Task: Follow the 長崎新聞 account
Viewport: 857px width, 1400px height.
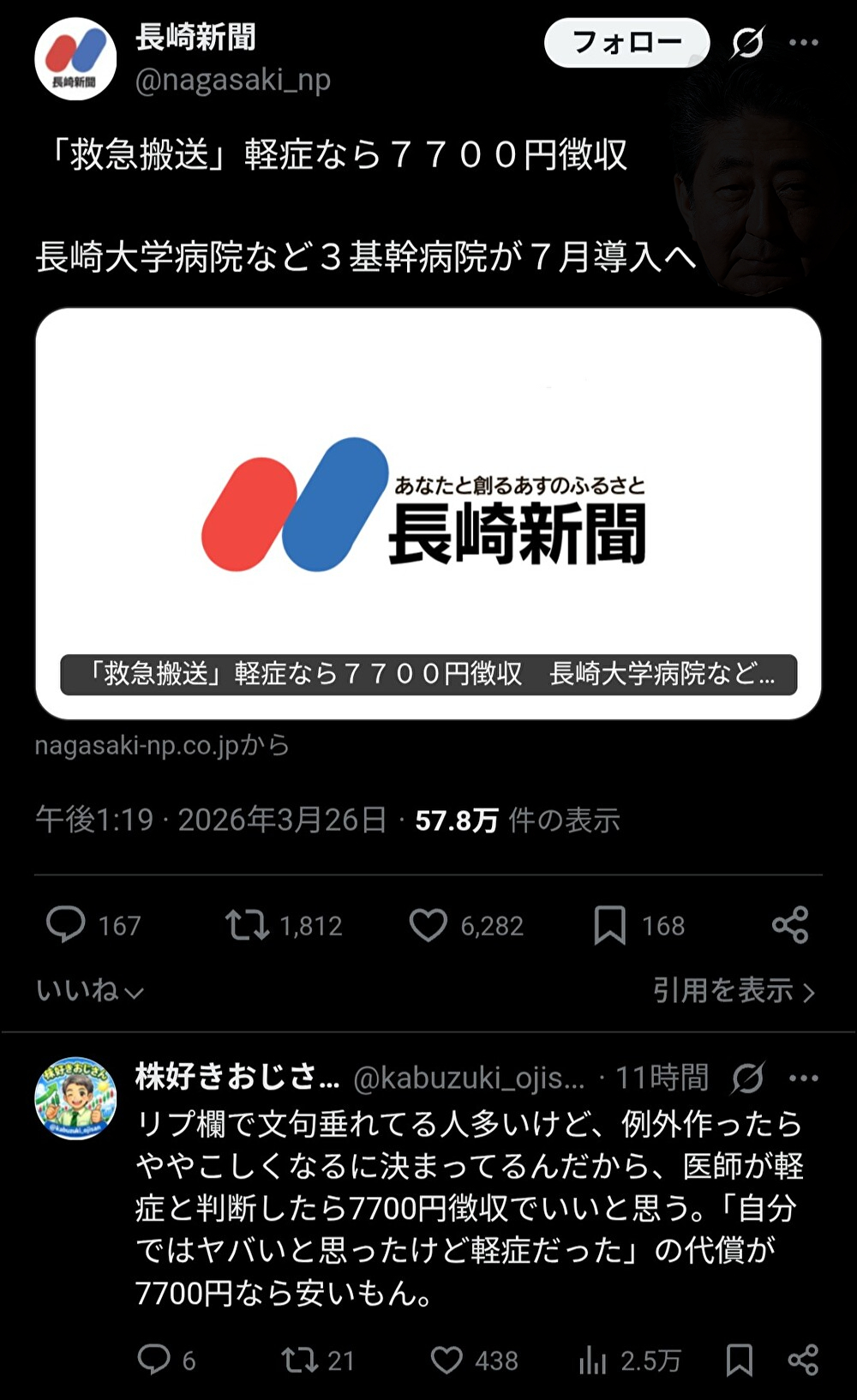Action: (626, 42)
